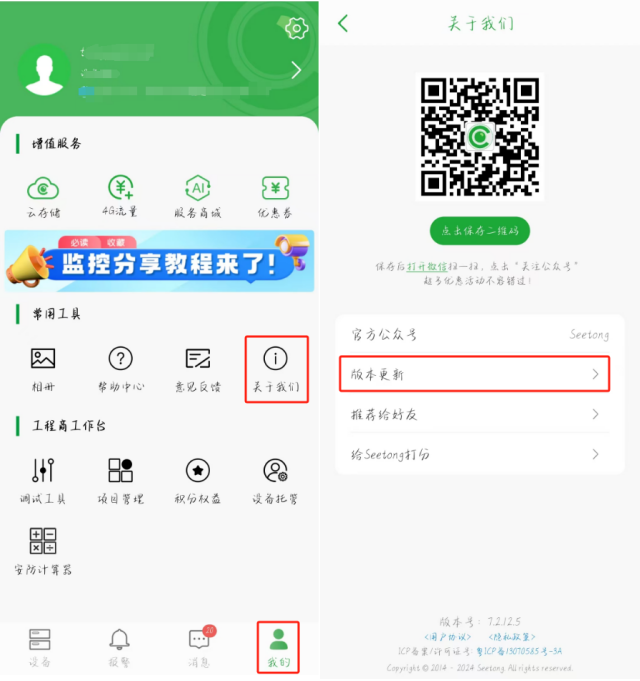
Task: Open 关于我们 about us
Action: point(276,368)
